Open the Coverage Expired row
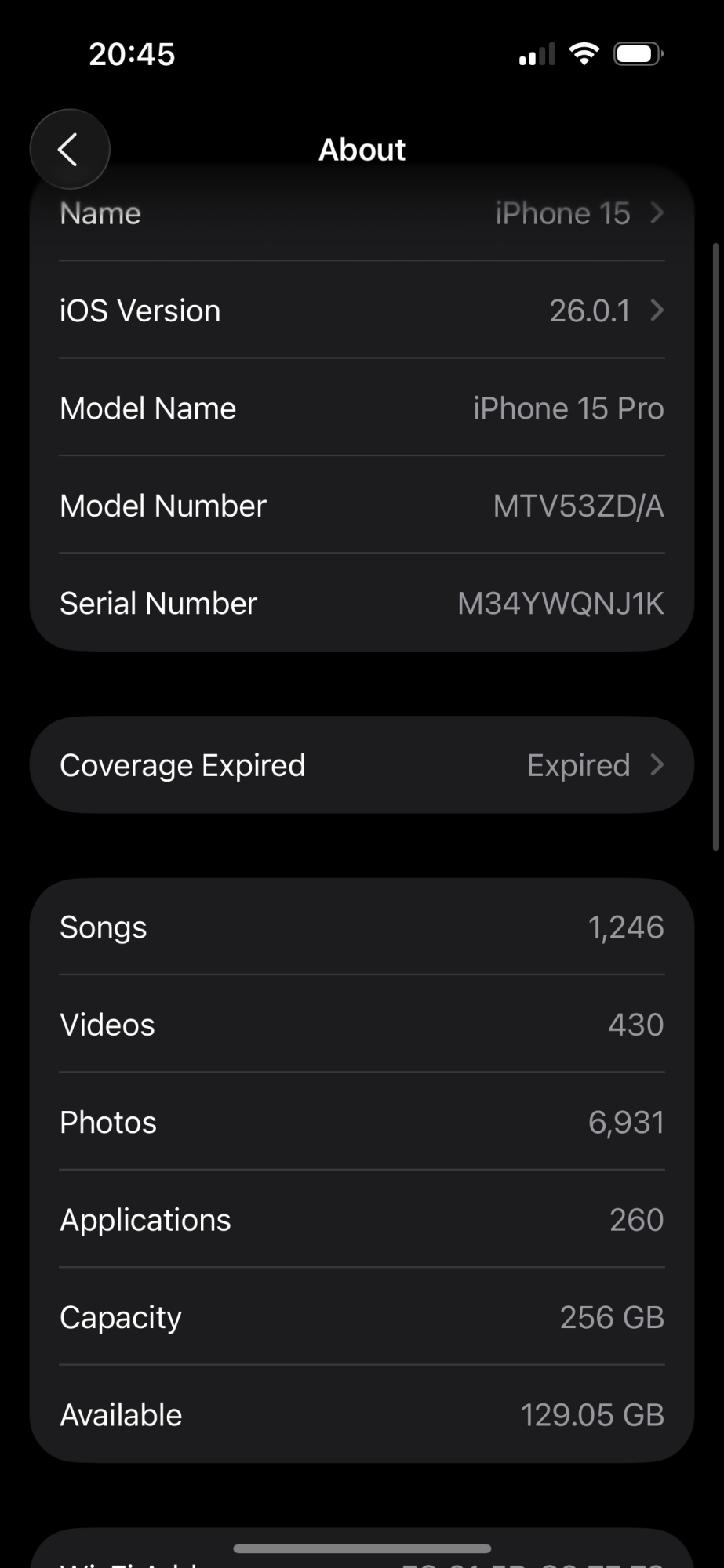 [361, 765]
